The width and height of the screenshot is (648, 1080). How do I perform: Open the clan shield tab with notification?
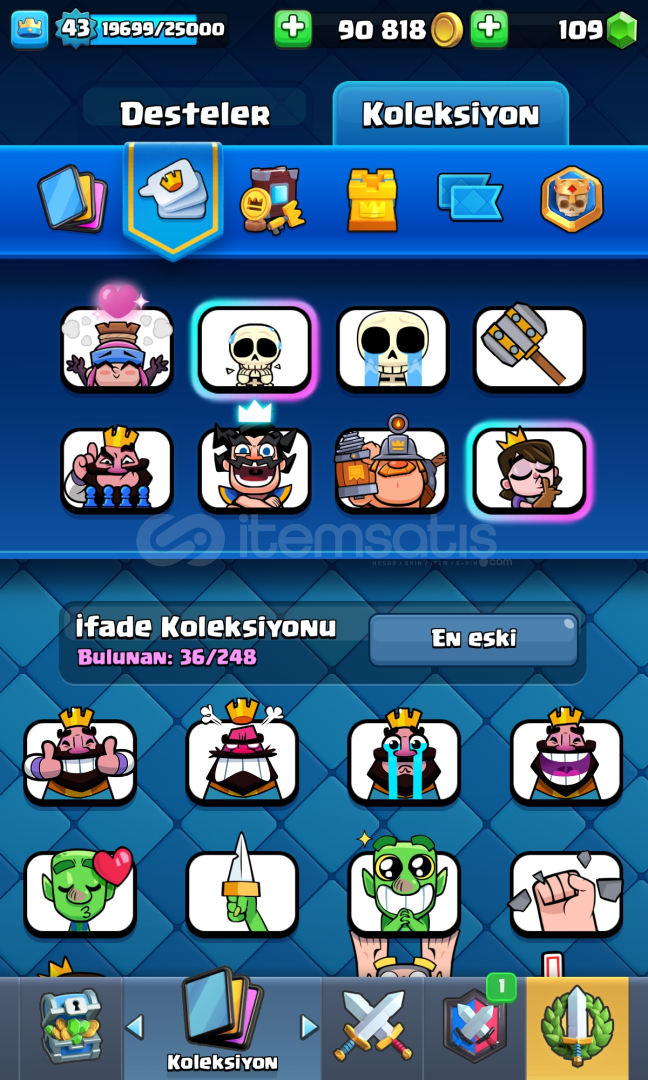click(474, 1028)
